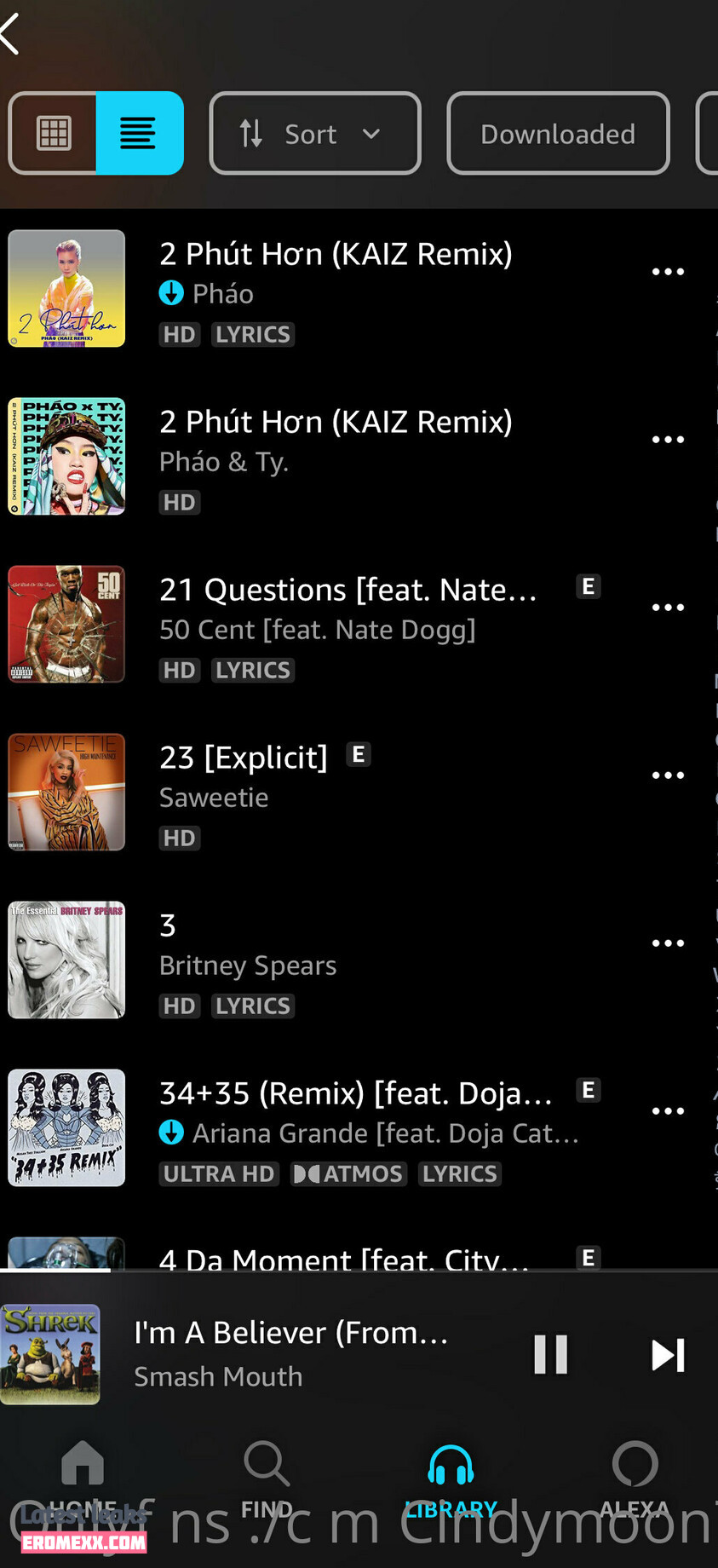Pause I'm A Believer playback

[x=550, y=1354]
